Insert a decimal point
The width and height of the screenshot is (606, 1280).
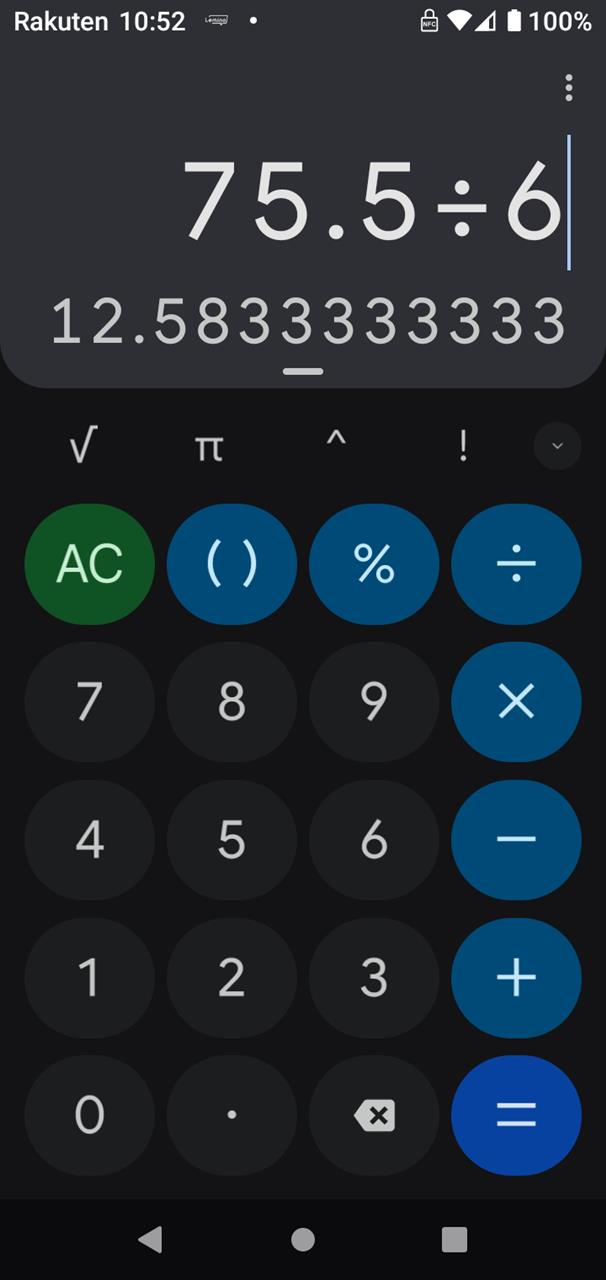232,1116
